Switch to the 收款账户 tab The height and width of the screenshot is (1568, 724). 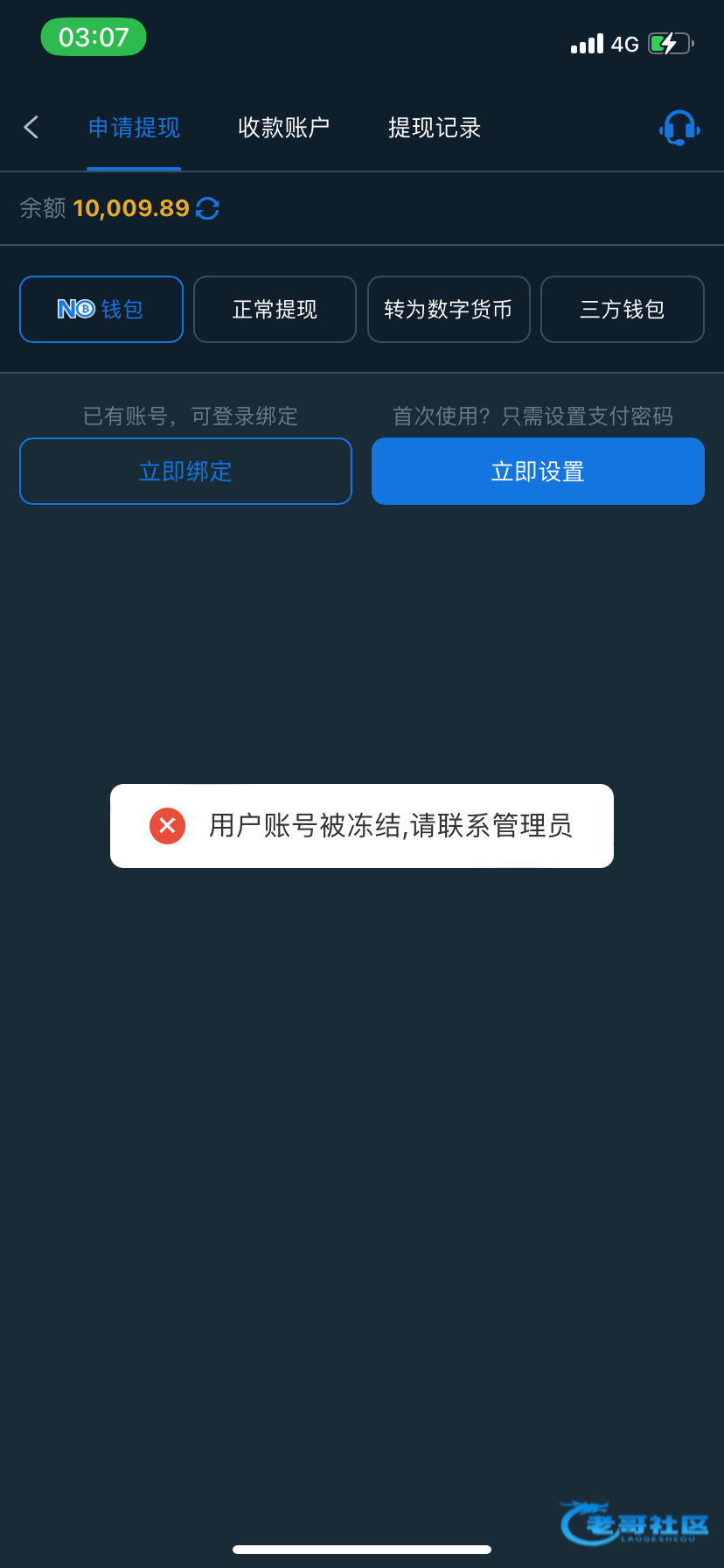[x=283, y=128]
